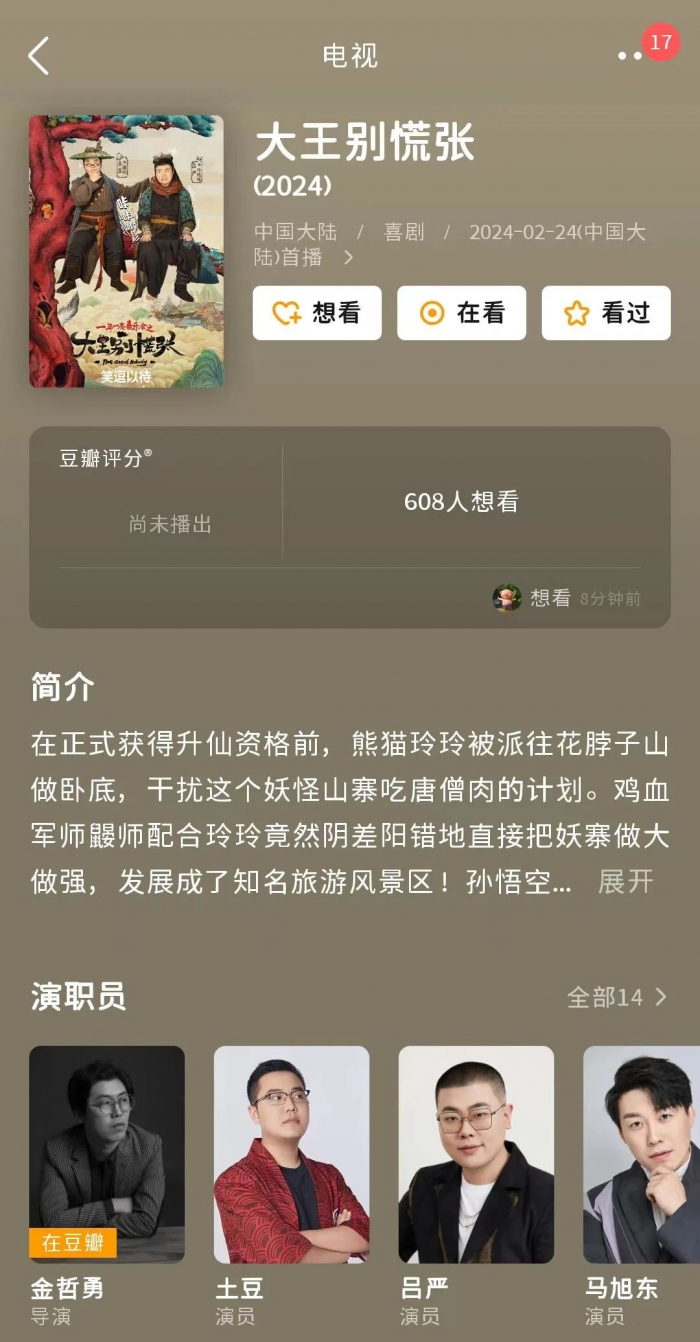Mark the show as 在看
Screen dimensions: 700x1342
(x=461, y=313)
